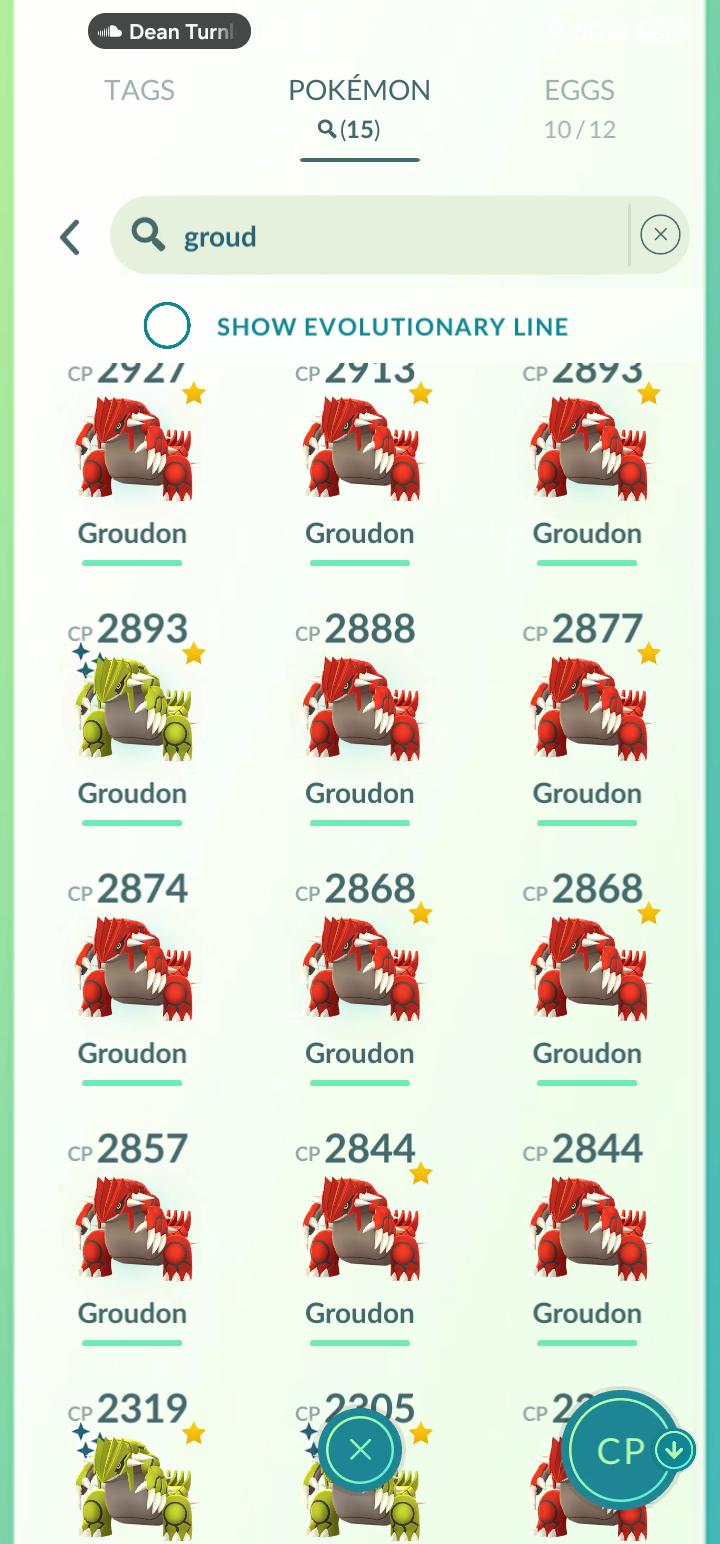Viewport: 720px width, 1544px height.
Task: Open the Dean Turnl SoundCloud pill
Action: (x=169, y=32)
